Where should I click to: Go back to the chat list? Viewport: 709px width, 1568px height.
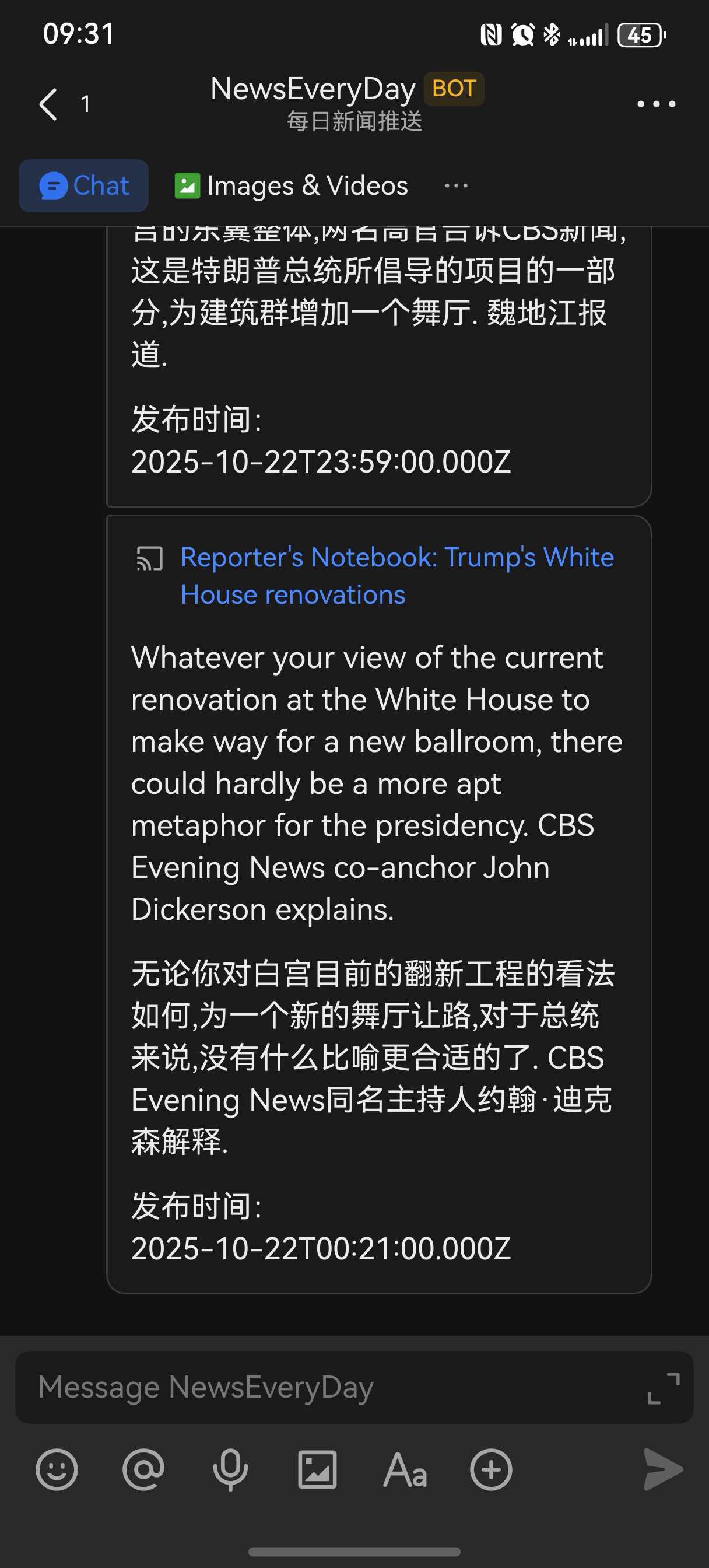(x=49, y=104)
